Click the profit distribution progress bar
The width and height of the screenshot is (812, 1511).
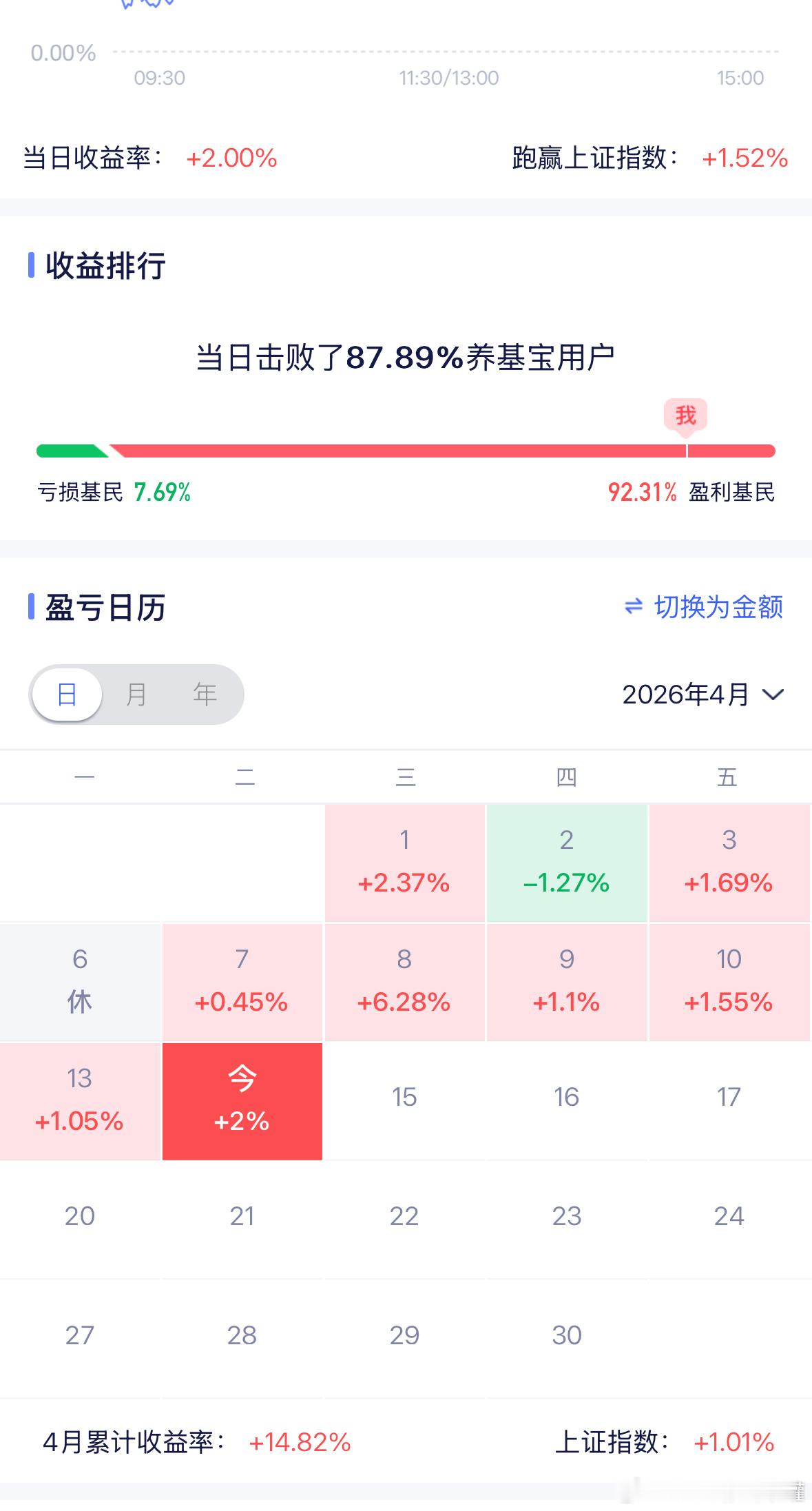pyautogui.click(x=406, y=450)
